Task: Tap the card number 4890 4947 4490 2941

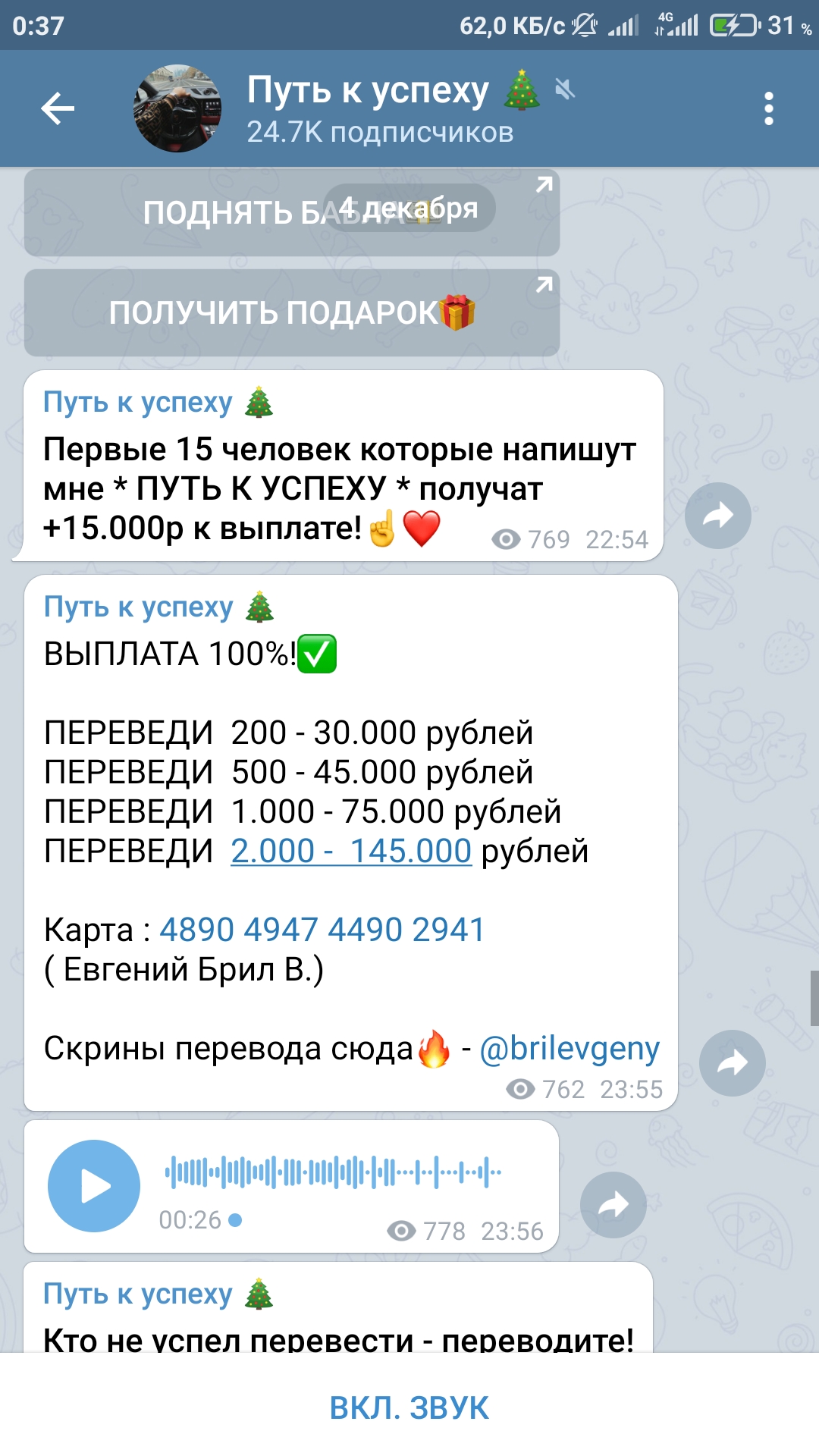Action: 322,930
